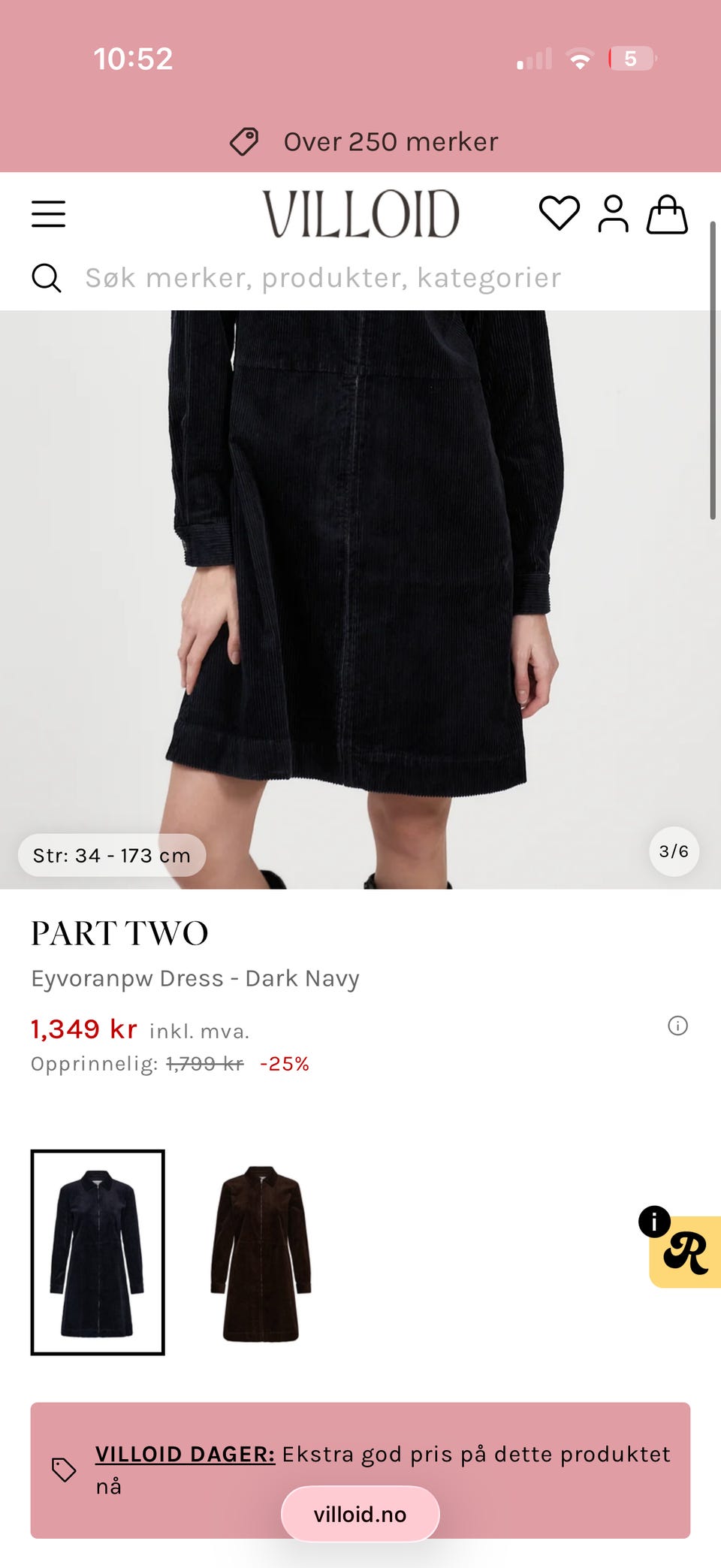Open the yellow R info widget
Screen dimensions: 721x1568
tap(684, 1252)
